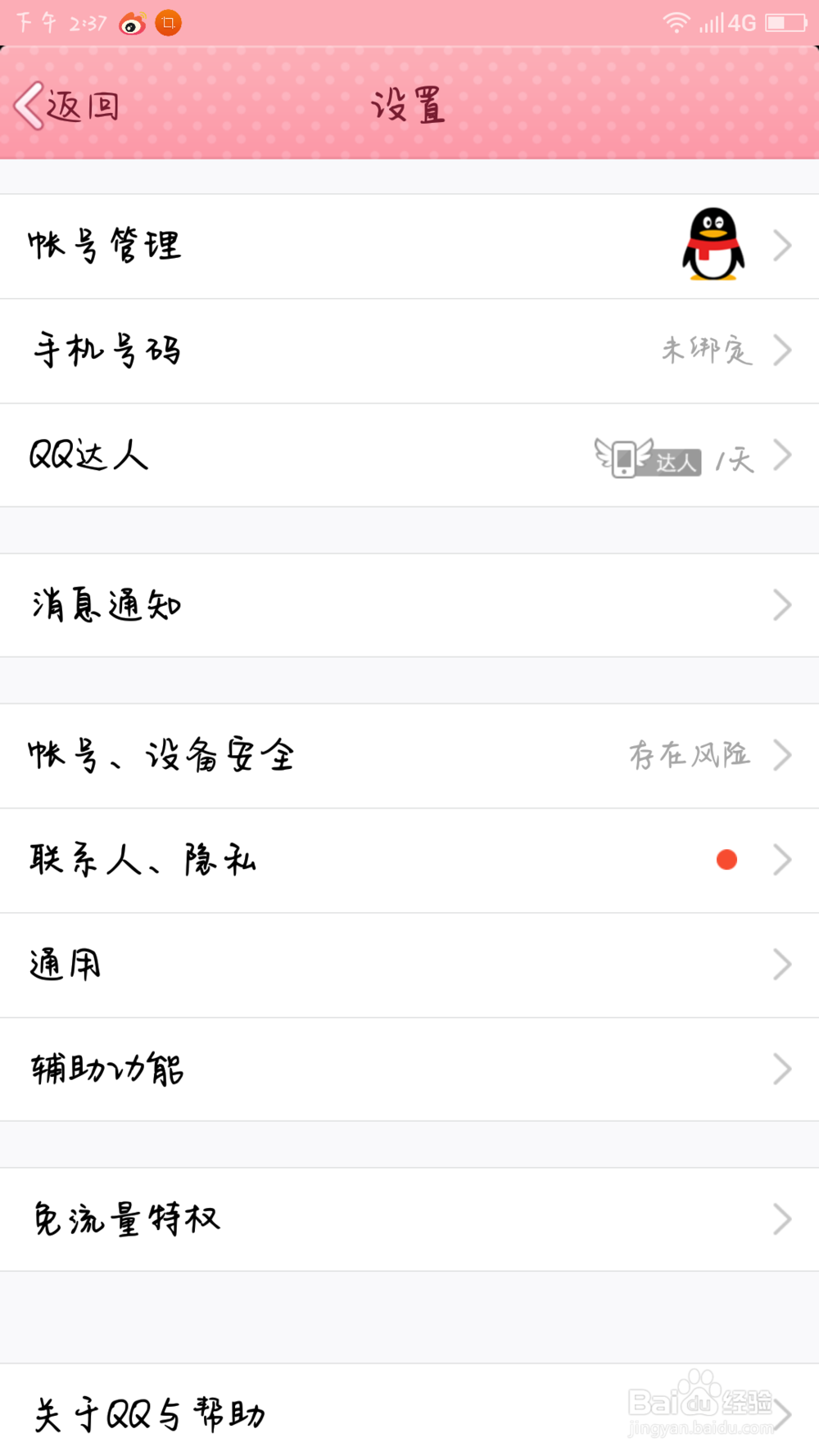Open the 手机号码 phone number row
This screenshot has height=1456, width=819.
pos(409,351)
